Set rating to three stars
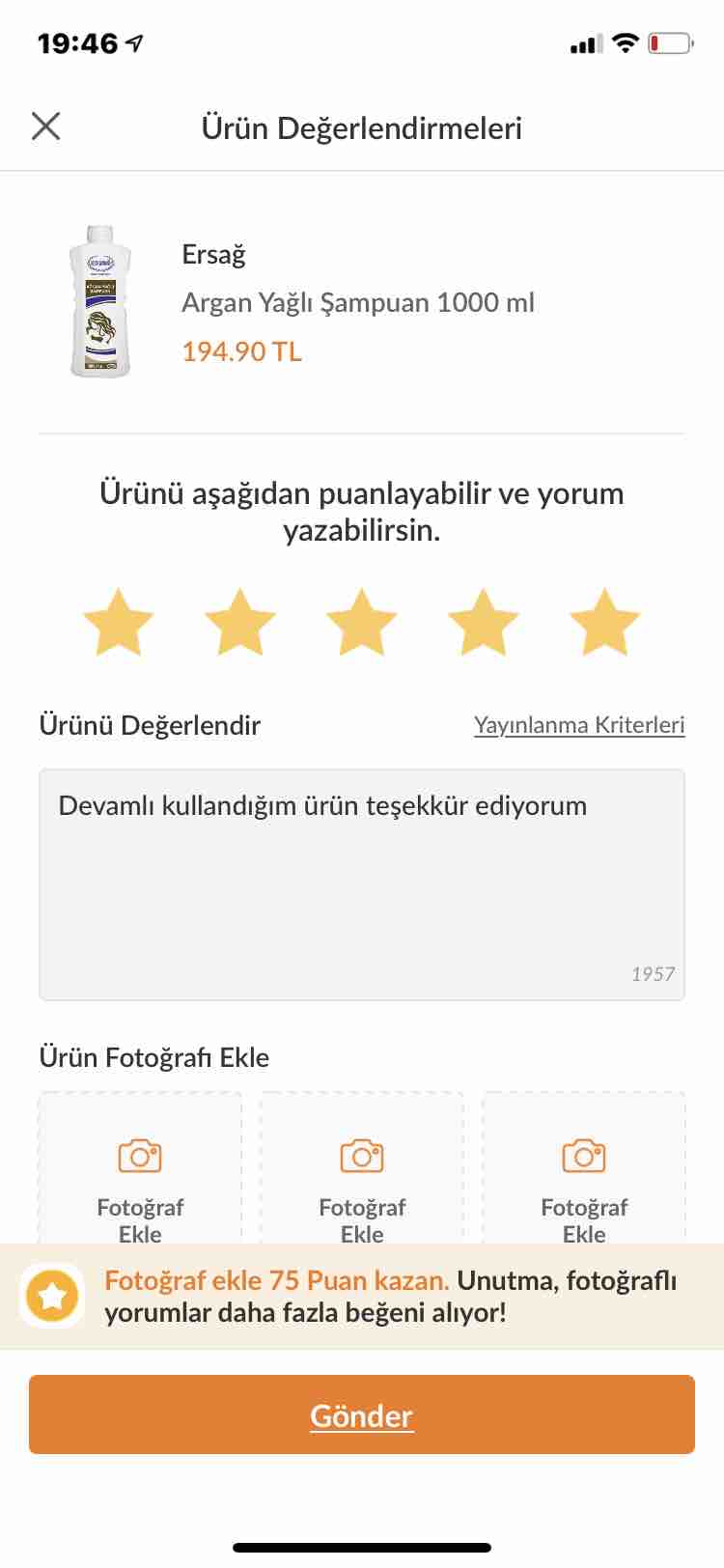724x1568 pixels. coord(362,623)
